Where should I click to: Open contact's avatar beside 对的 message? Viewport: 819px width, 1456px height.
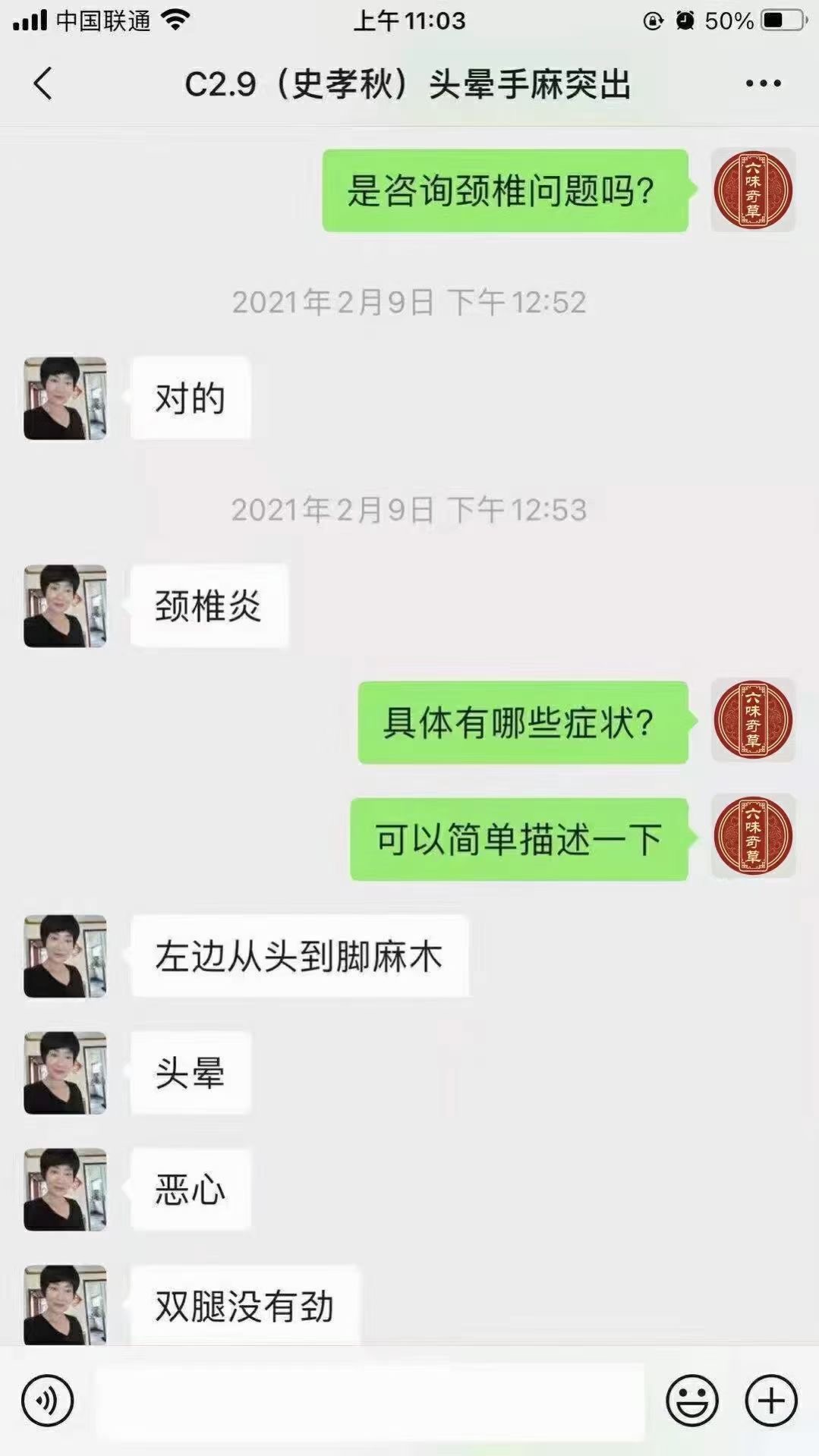[x=65, y=398]
